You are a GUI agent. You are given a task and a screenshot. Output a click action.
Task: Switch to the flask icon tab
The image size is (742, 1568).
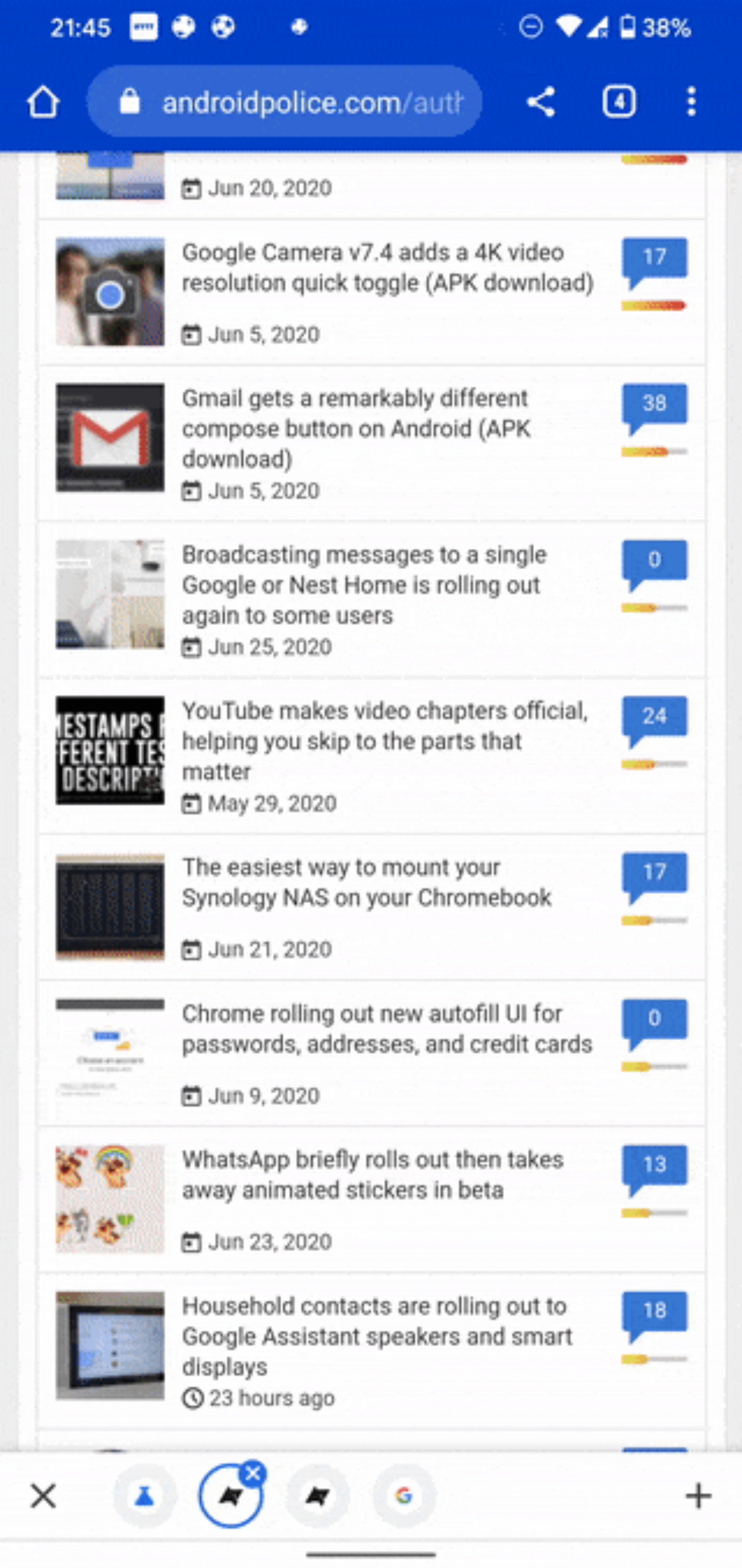144,1496
